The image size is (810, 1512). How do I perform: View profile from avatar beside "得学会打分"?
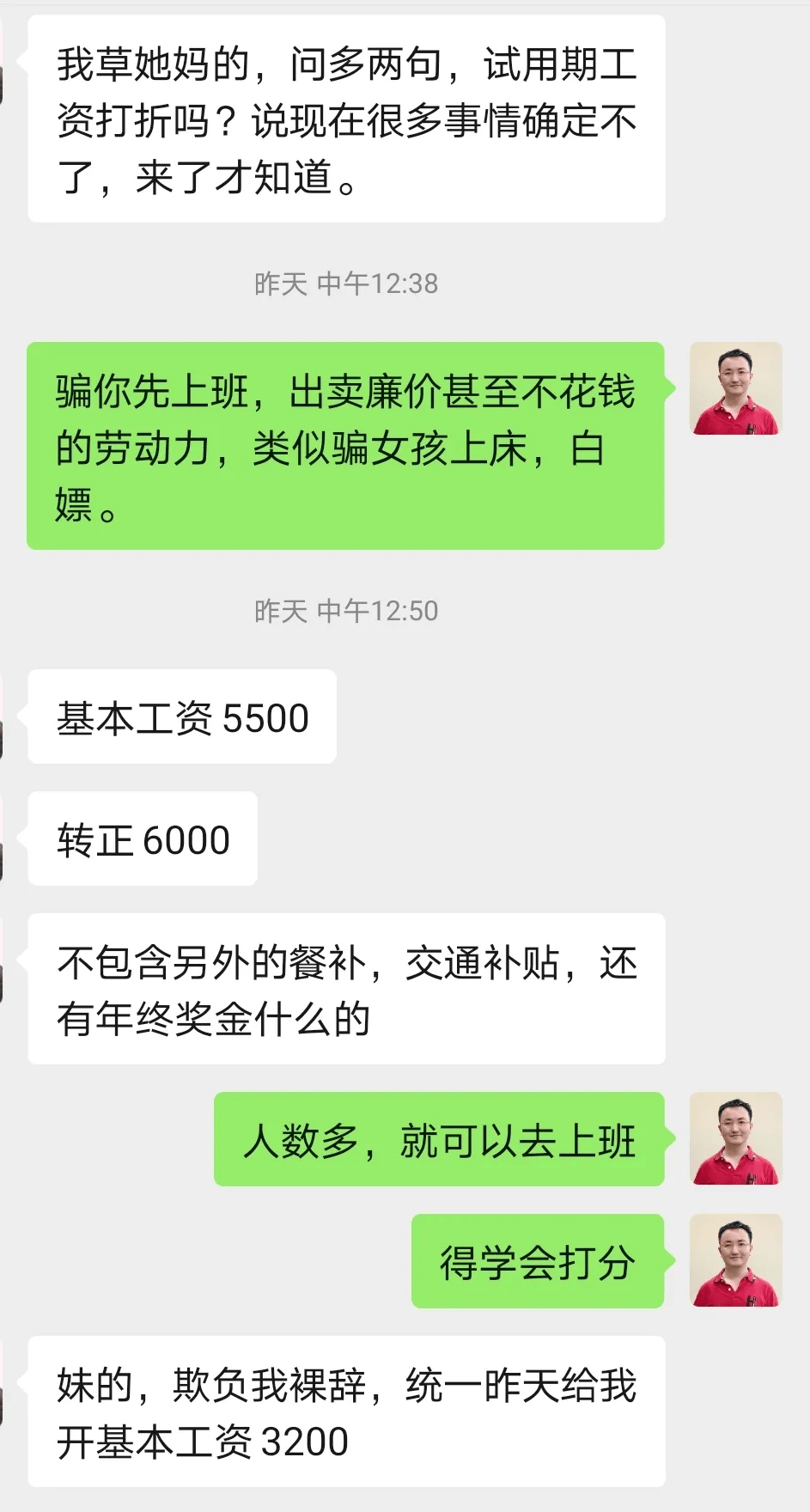[x=735, y=1260]
